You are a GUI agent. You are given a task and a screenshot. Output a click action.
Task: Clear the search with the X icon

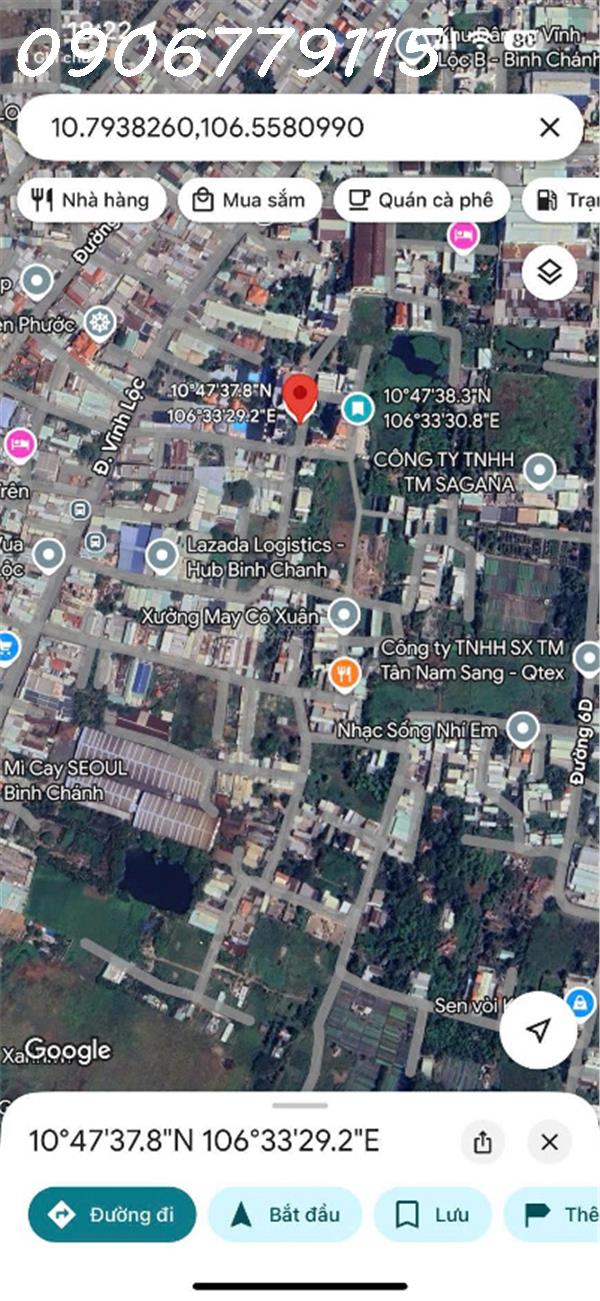click(549, 128)
